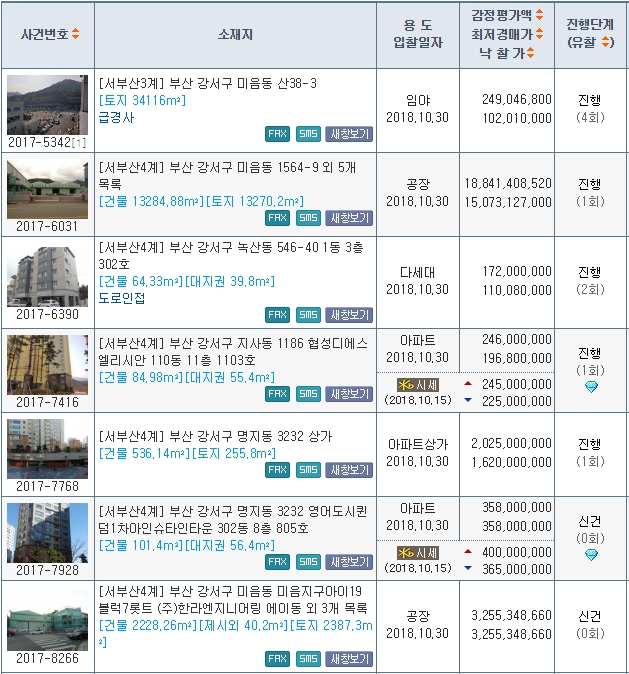
Task: Tap SMS button for 미음지구 공장 listing
Action: click(x=309, y=658)
